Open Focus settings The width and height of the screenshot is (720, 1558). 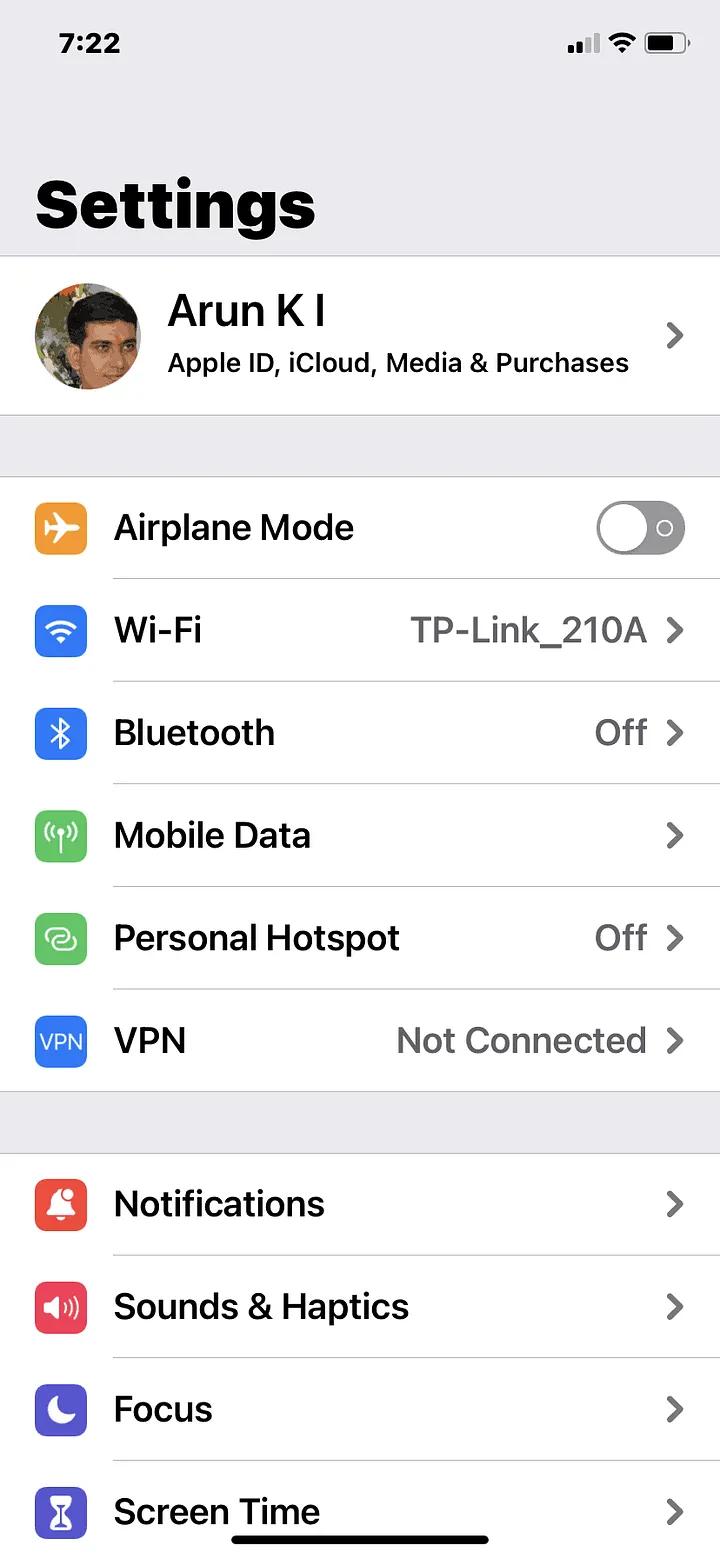click(x=360, y=1410)
